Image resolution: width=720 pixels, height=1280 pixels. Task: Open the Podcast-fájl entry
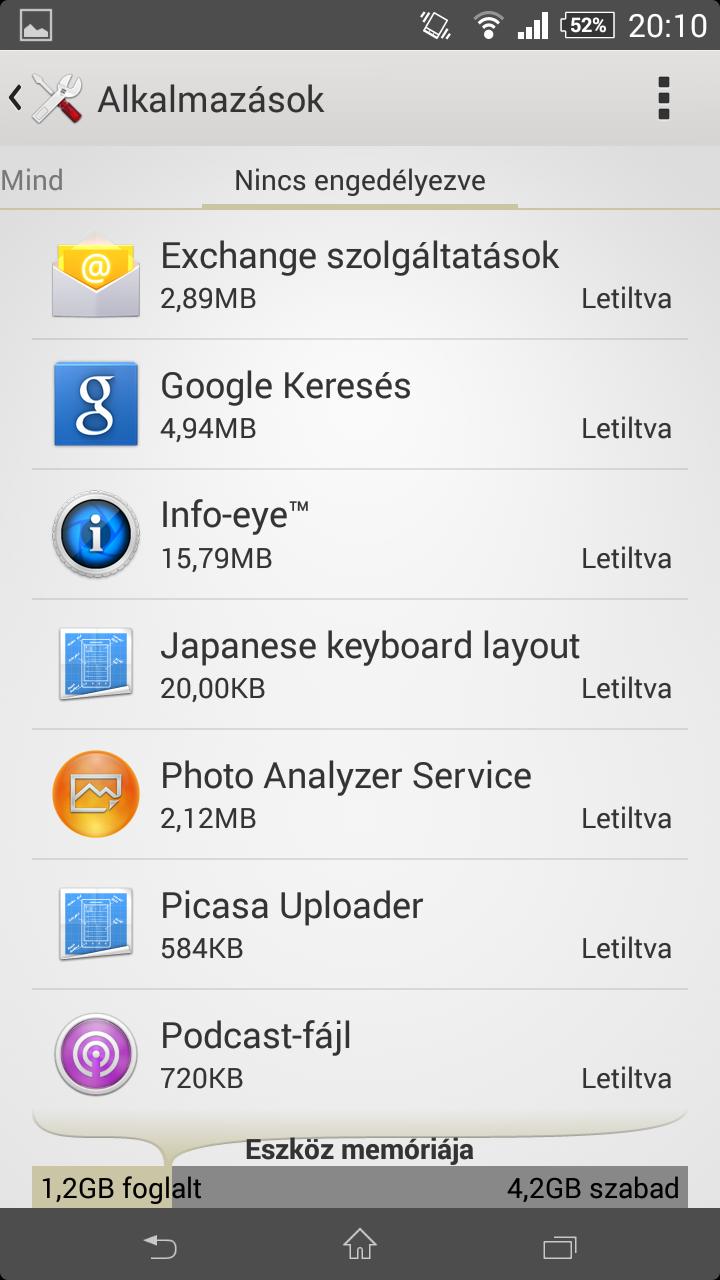click(x=360, y=1055)
